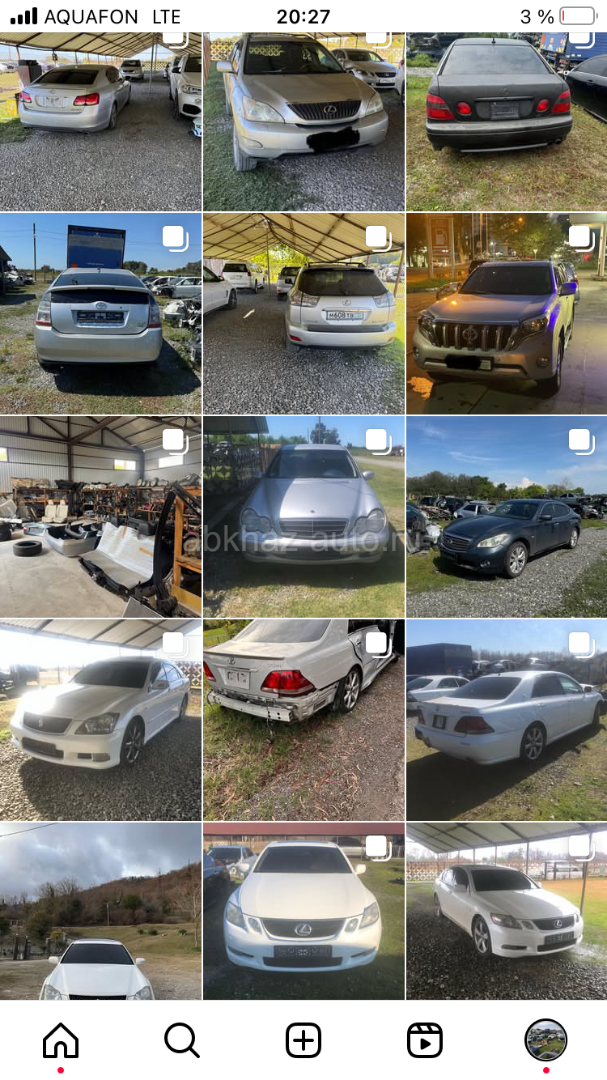
Task: Open the white car post with cloudy hills
Action: coord(100,912)
